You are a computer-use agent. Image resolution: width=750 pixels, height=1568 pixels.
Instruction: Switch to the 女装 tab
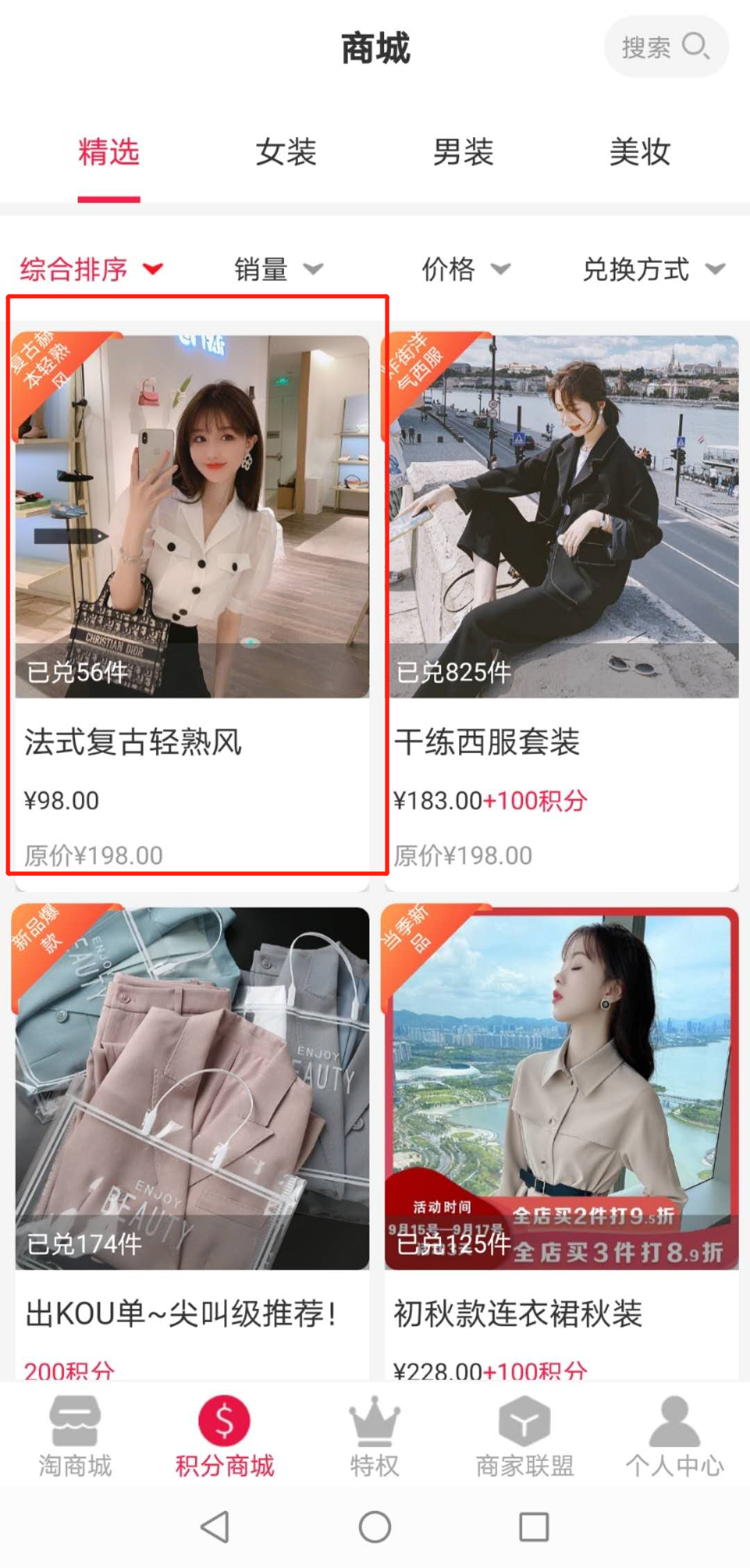coord(286,152)
